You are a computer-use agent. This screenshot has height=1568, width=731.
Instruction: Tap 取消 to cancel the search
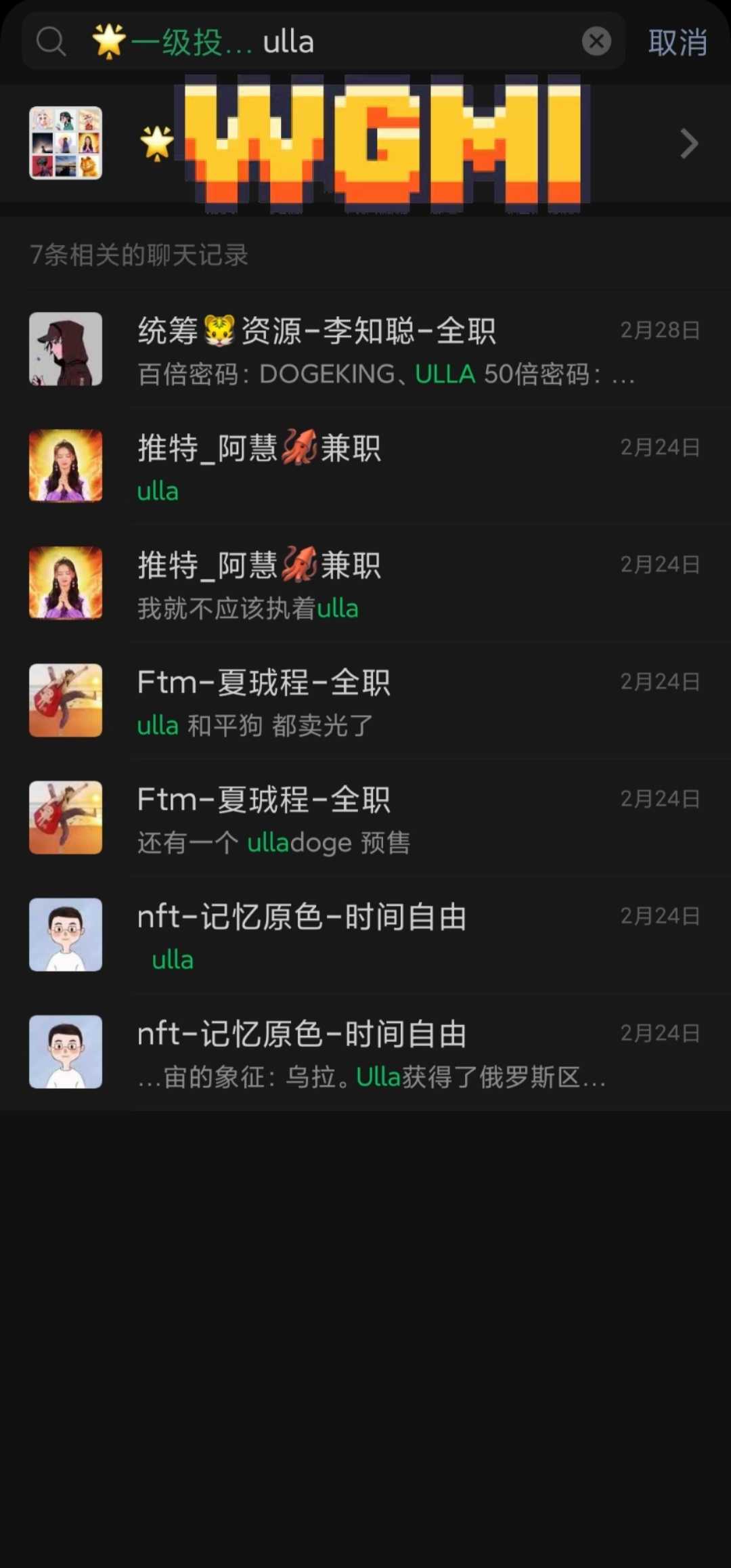click(x=678, y=43)
